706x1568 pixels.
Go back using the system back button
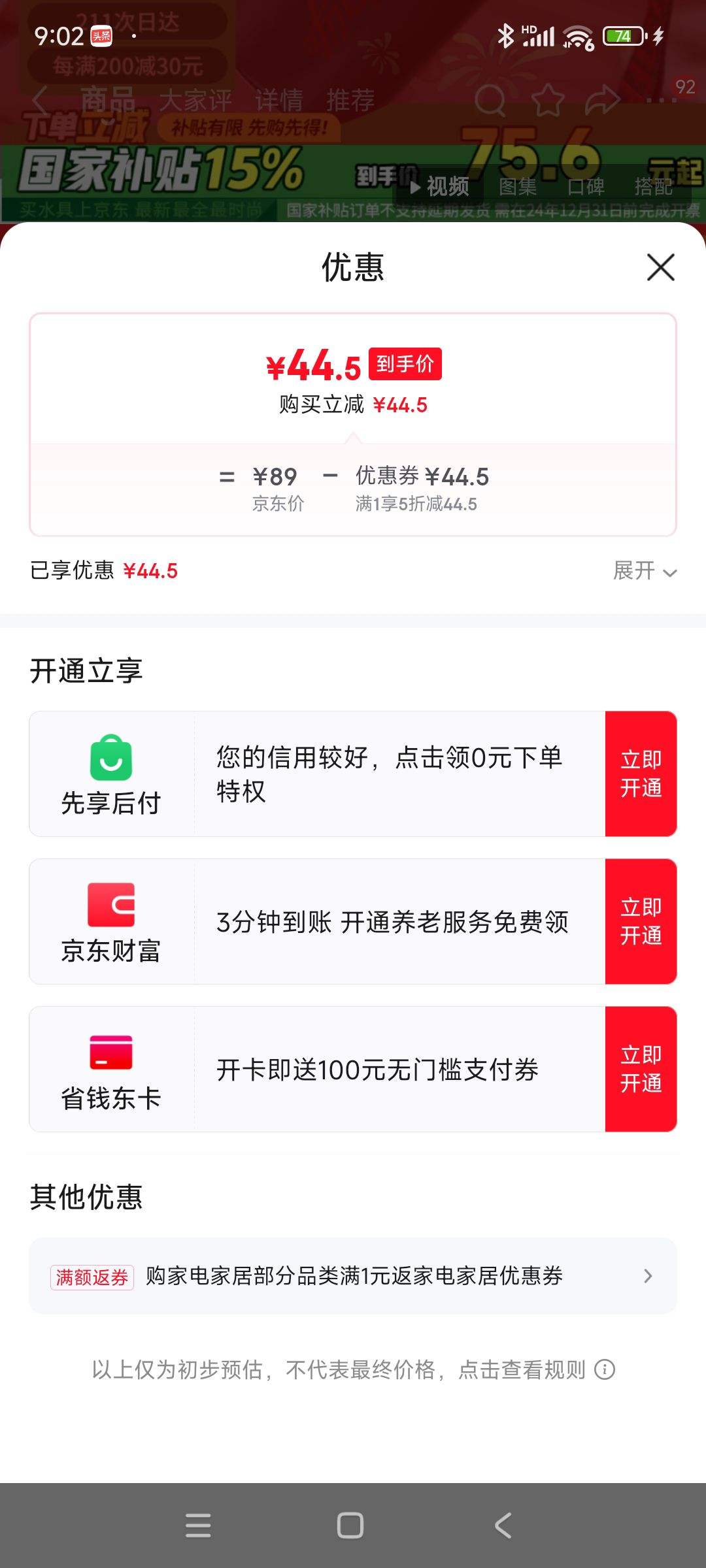(x=503, y=1526)
